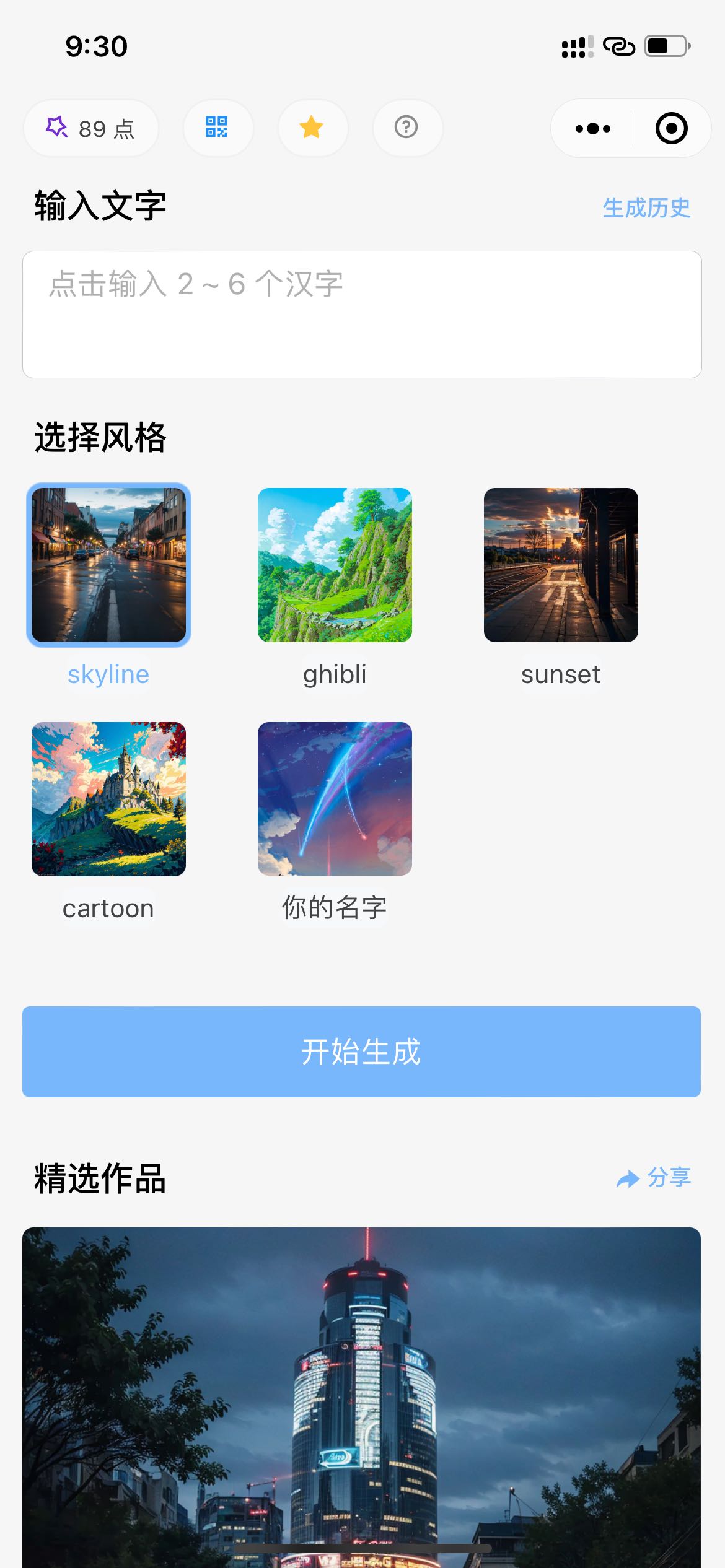This screenshot has height=1568, width=725.
Task: Close the mini program with the circle button
Action: click(x=671, y=129)
